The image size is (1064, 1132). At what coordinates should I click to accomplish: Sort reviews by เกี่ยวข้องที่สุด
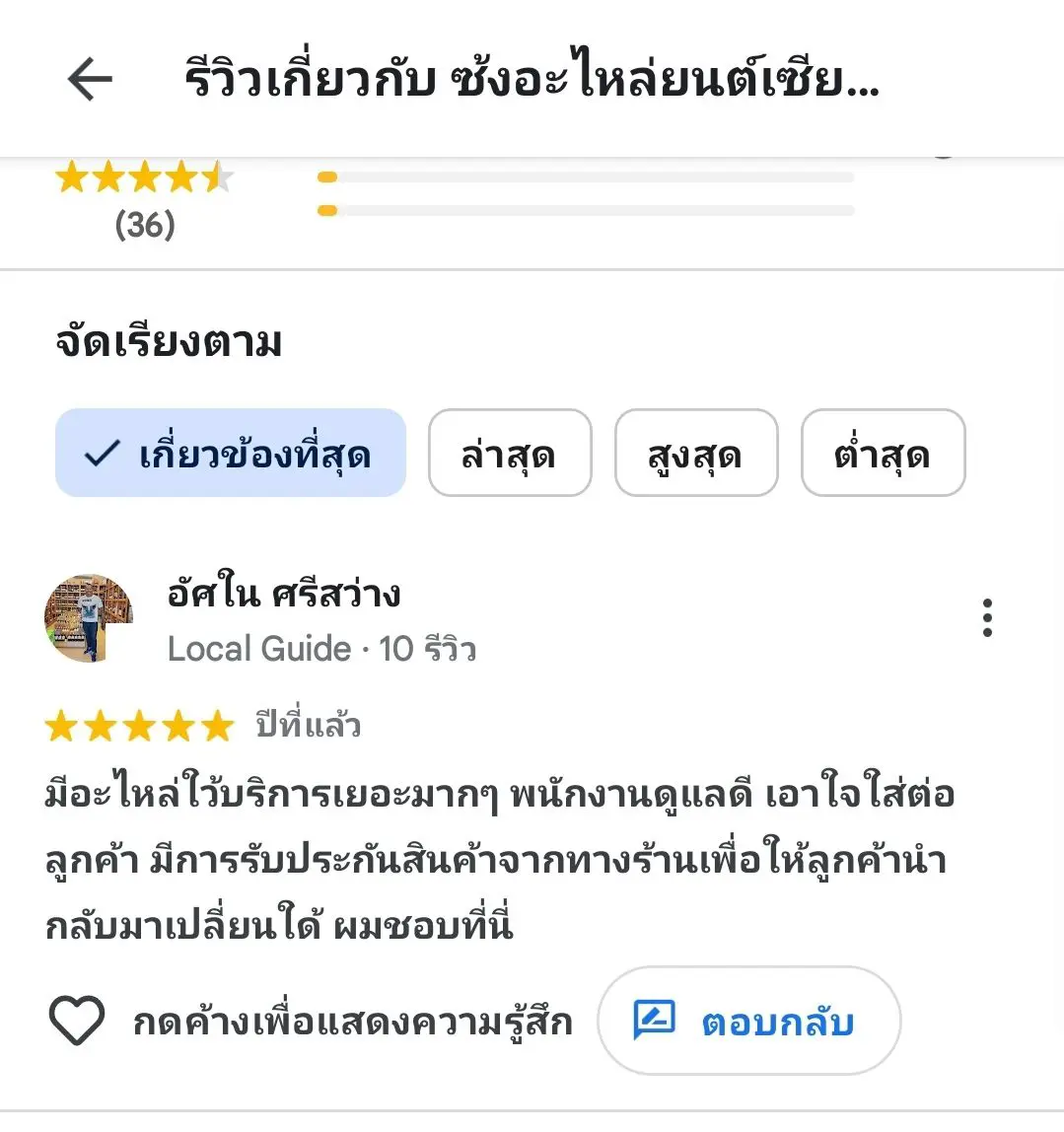[x=231, y=454]
